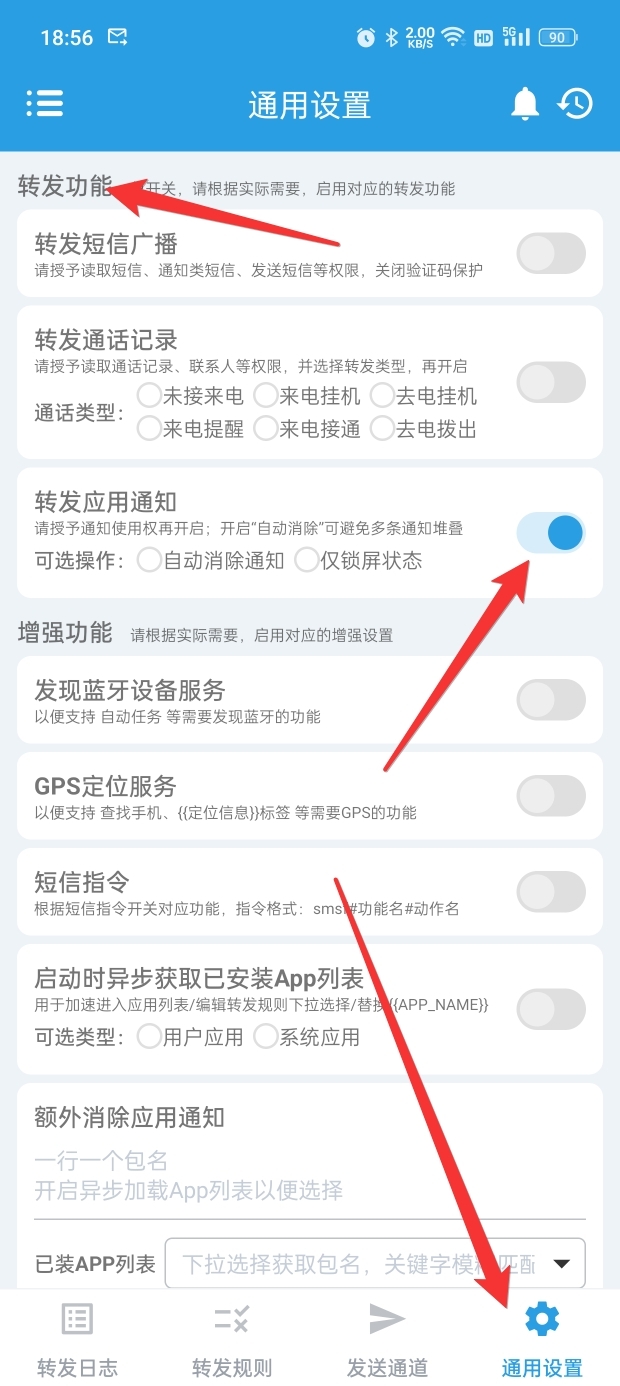Switch to 转发日志 tab
This screenshot has height=1386, width=620.
click(x=77, y=1339)
